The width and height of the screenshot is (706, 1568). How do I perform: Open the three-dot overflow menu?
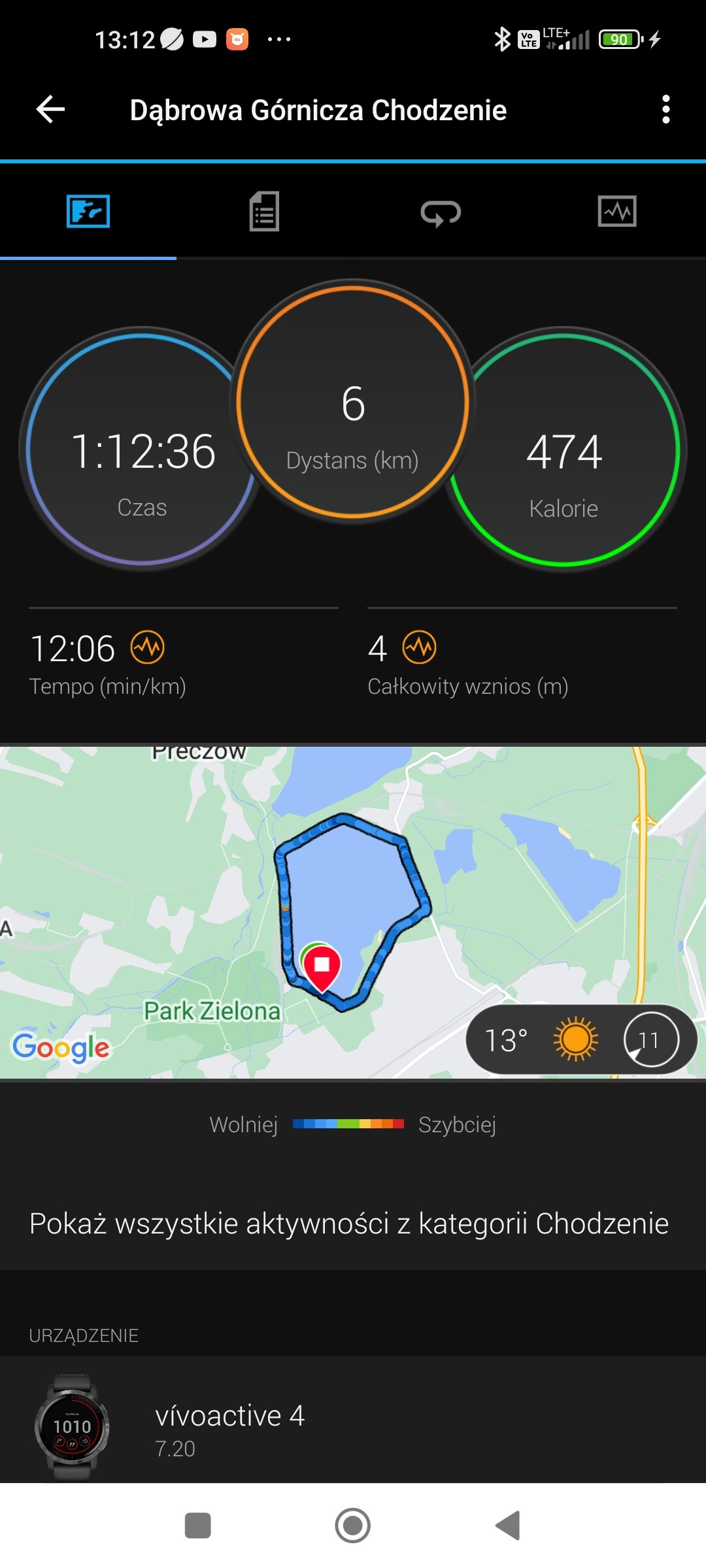click(x=665, y=109)
